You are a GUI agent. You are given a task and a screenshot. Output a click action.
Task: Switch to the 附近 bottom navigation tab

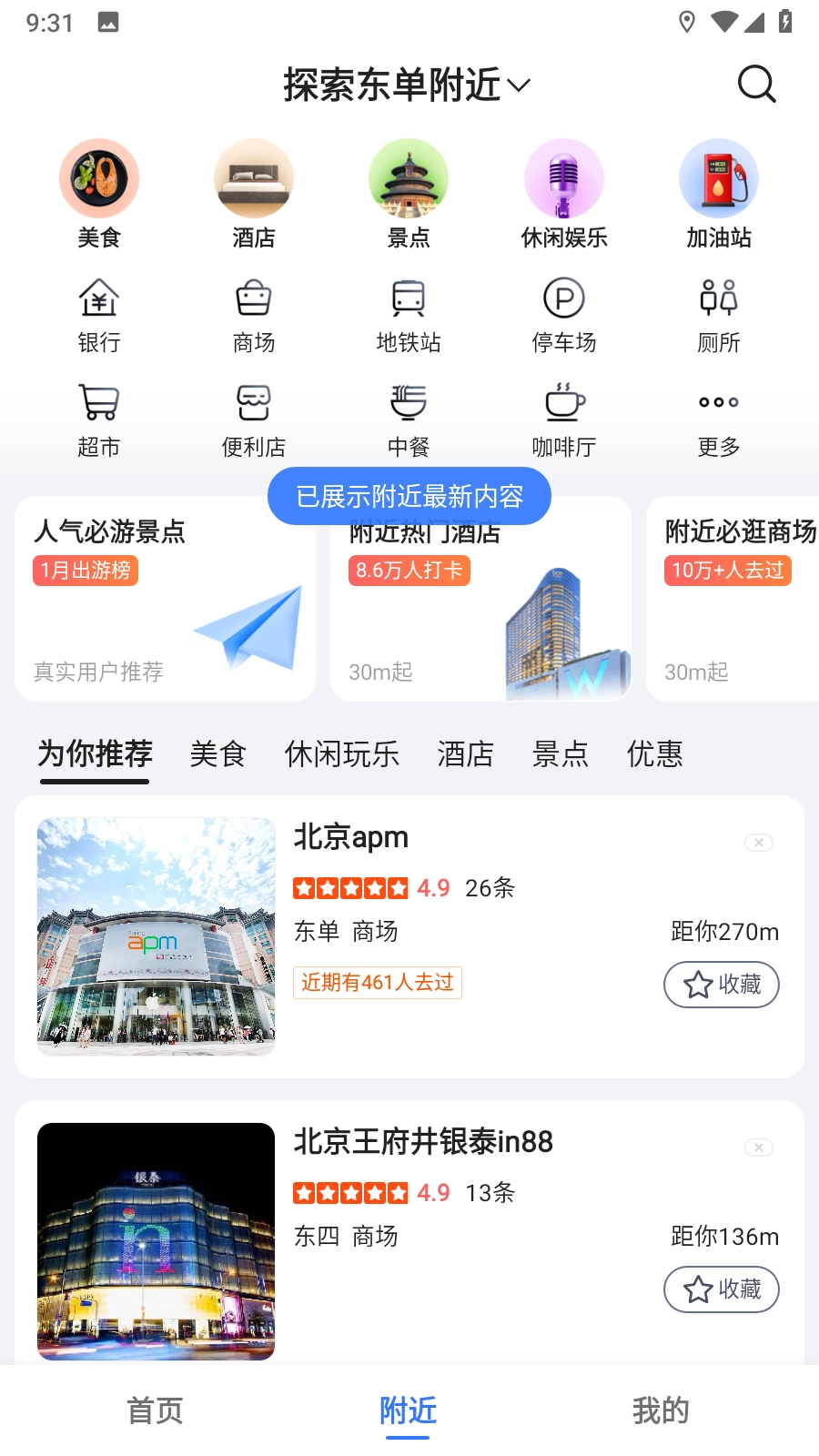tap(408, 1411)
